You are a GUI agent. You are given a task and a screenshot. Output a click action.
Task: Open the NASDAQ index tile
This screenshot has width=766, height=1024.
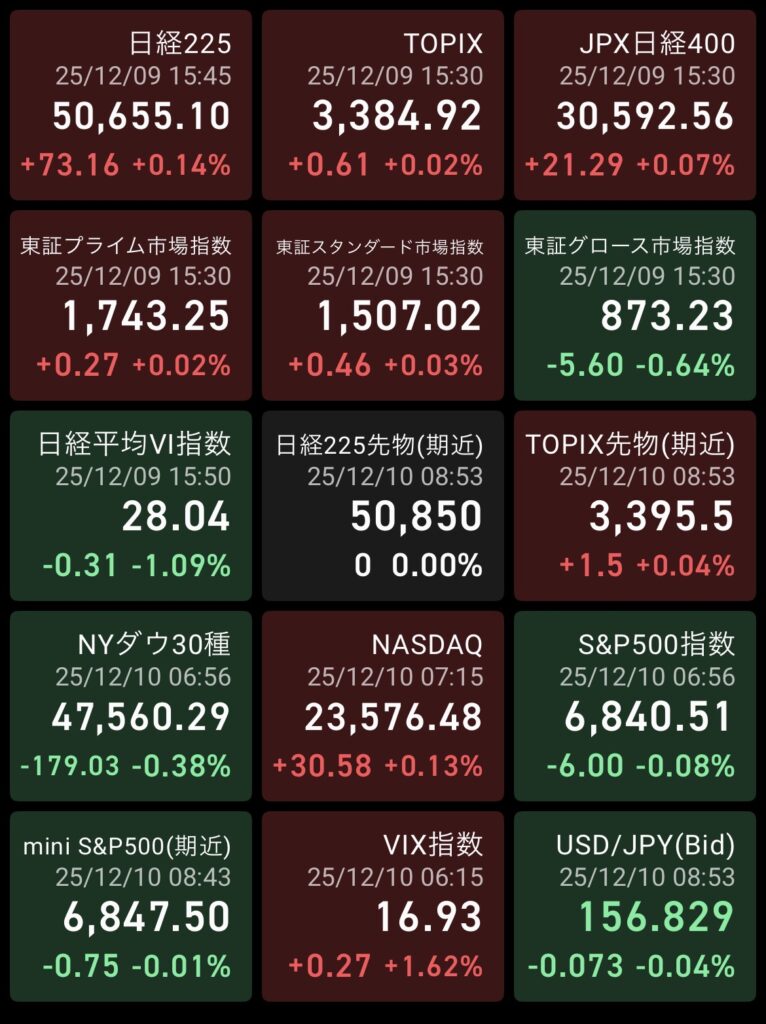383,706
